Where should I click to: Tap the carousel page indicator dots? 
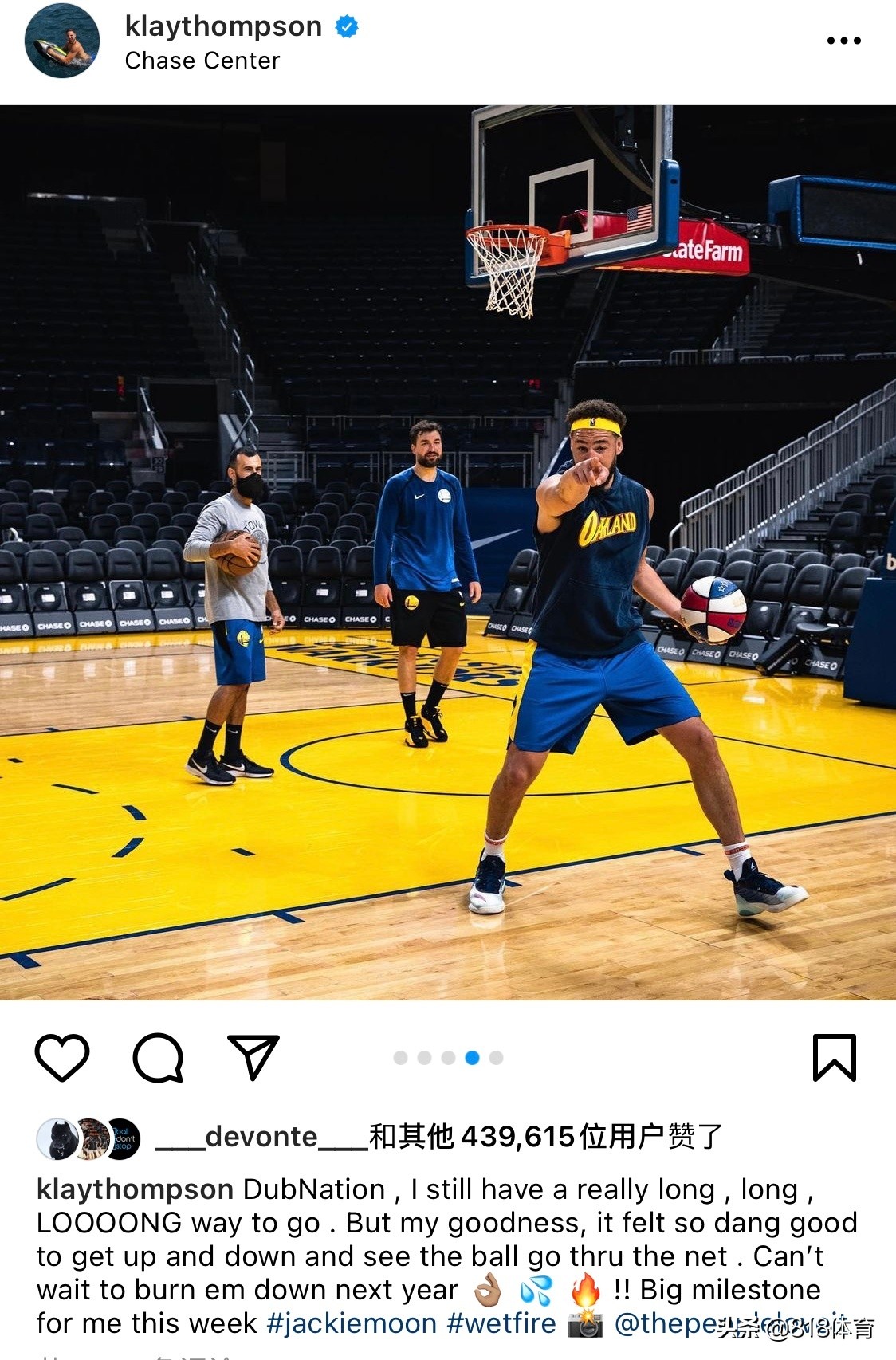tap(448, 1058)
